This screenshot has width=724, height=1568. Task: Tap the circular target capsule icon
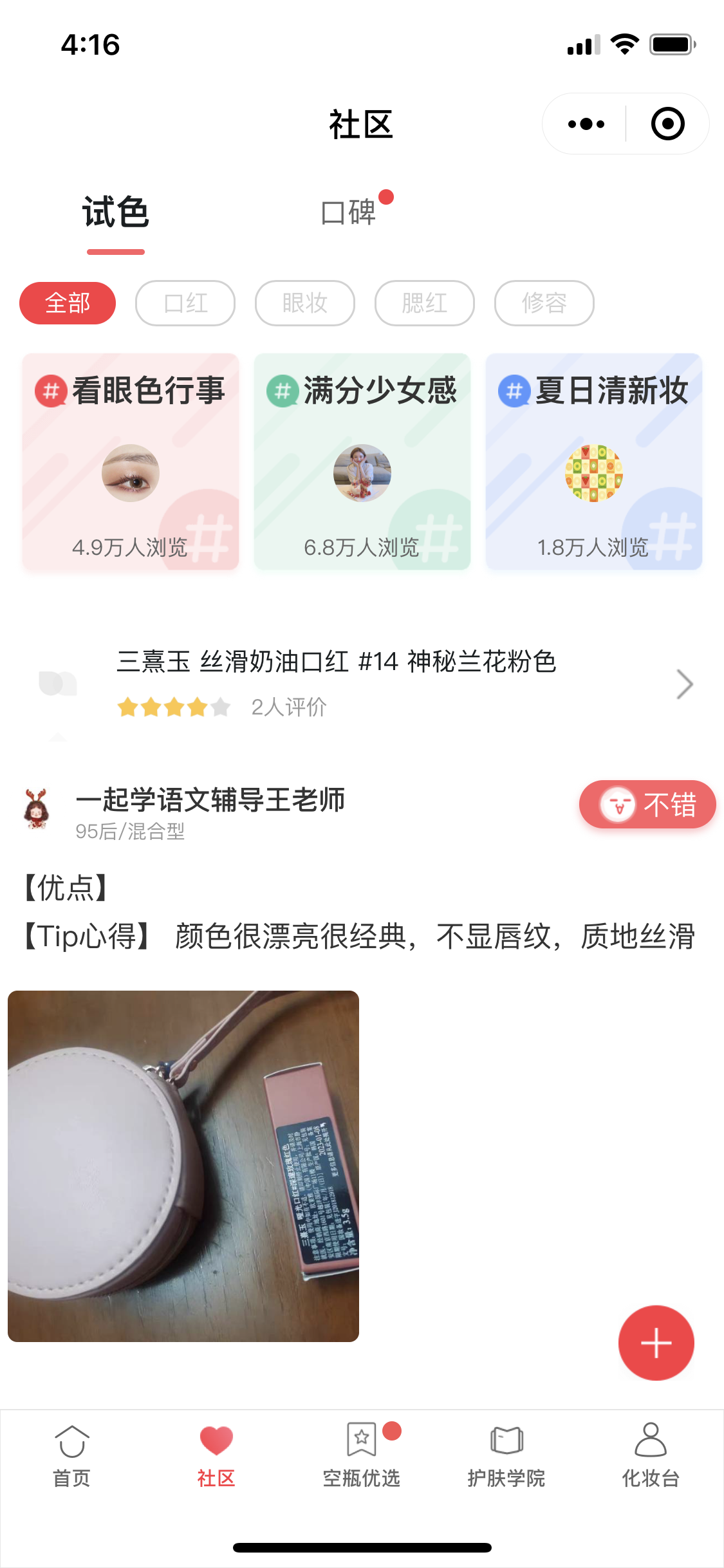[667, 123]
